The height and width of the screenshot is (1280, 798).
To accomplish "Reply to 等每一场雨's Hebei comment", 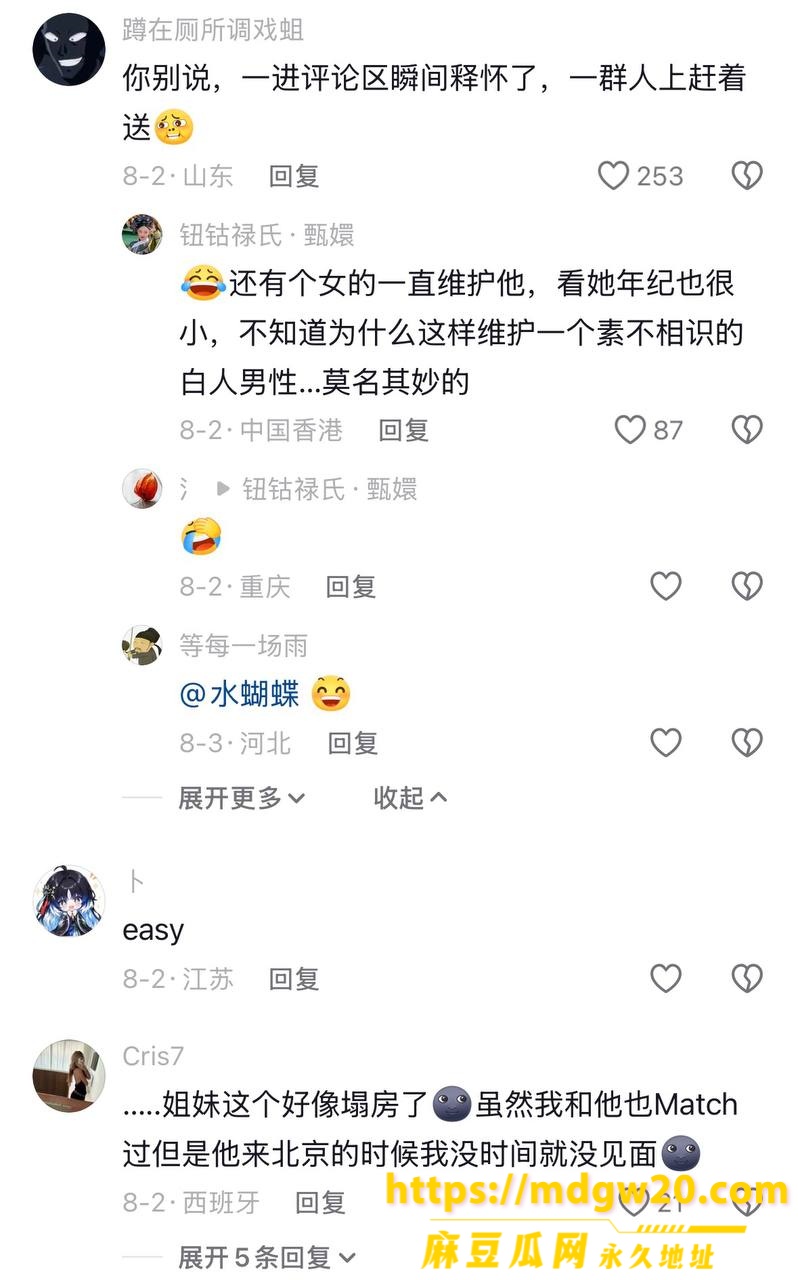I will click(x=353, y=743).
